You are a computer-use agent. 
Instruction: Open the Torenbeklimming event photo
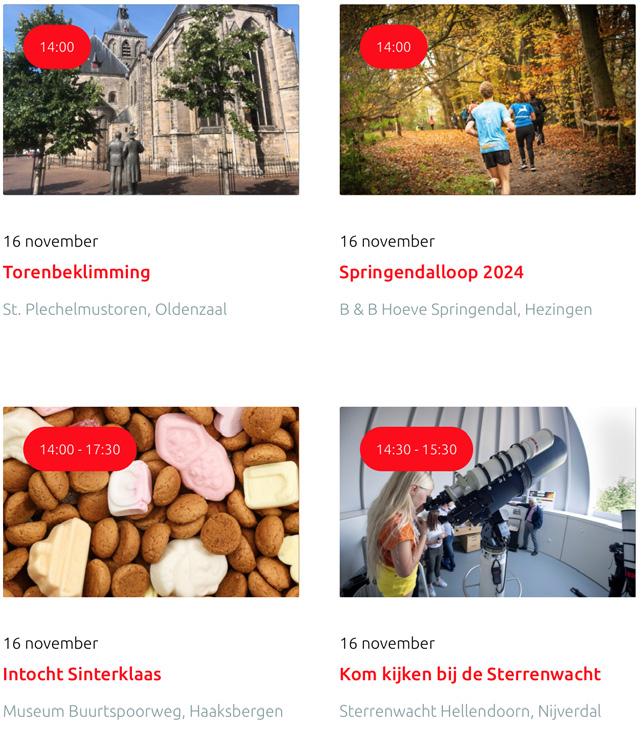coord(150,110)
